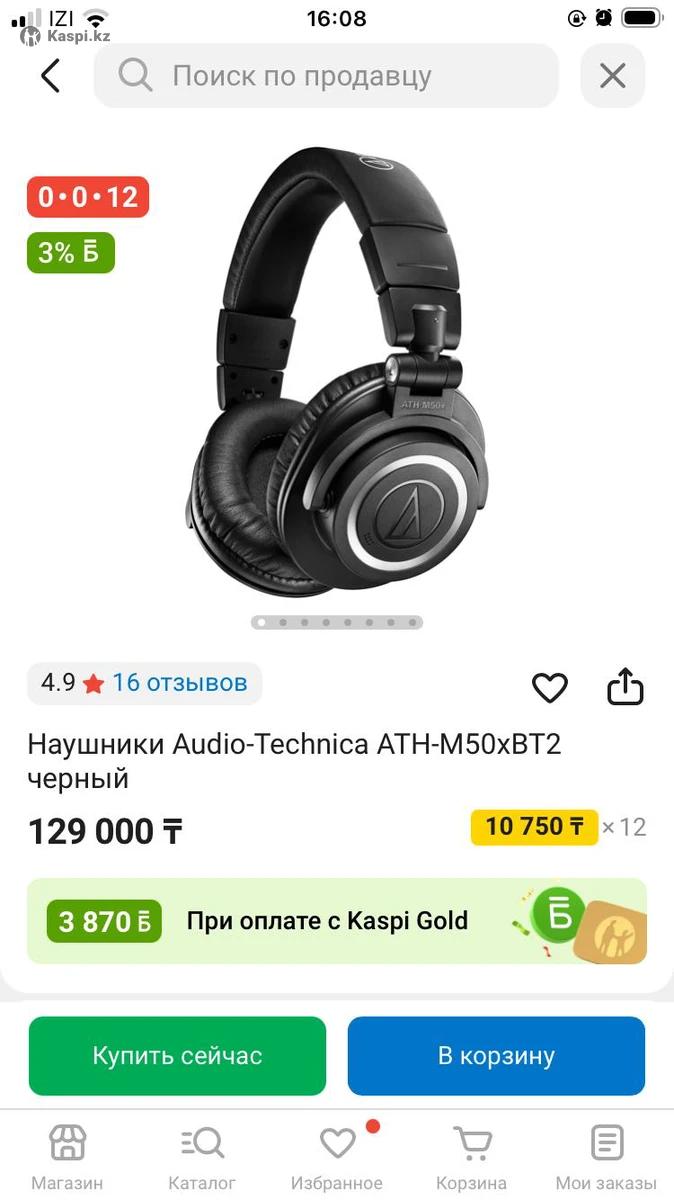The height and width of the screenshot is (1200, 674).
Task: View the Мои заказы tab
Action: [x=607, y=1156]
